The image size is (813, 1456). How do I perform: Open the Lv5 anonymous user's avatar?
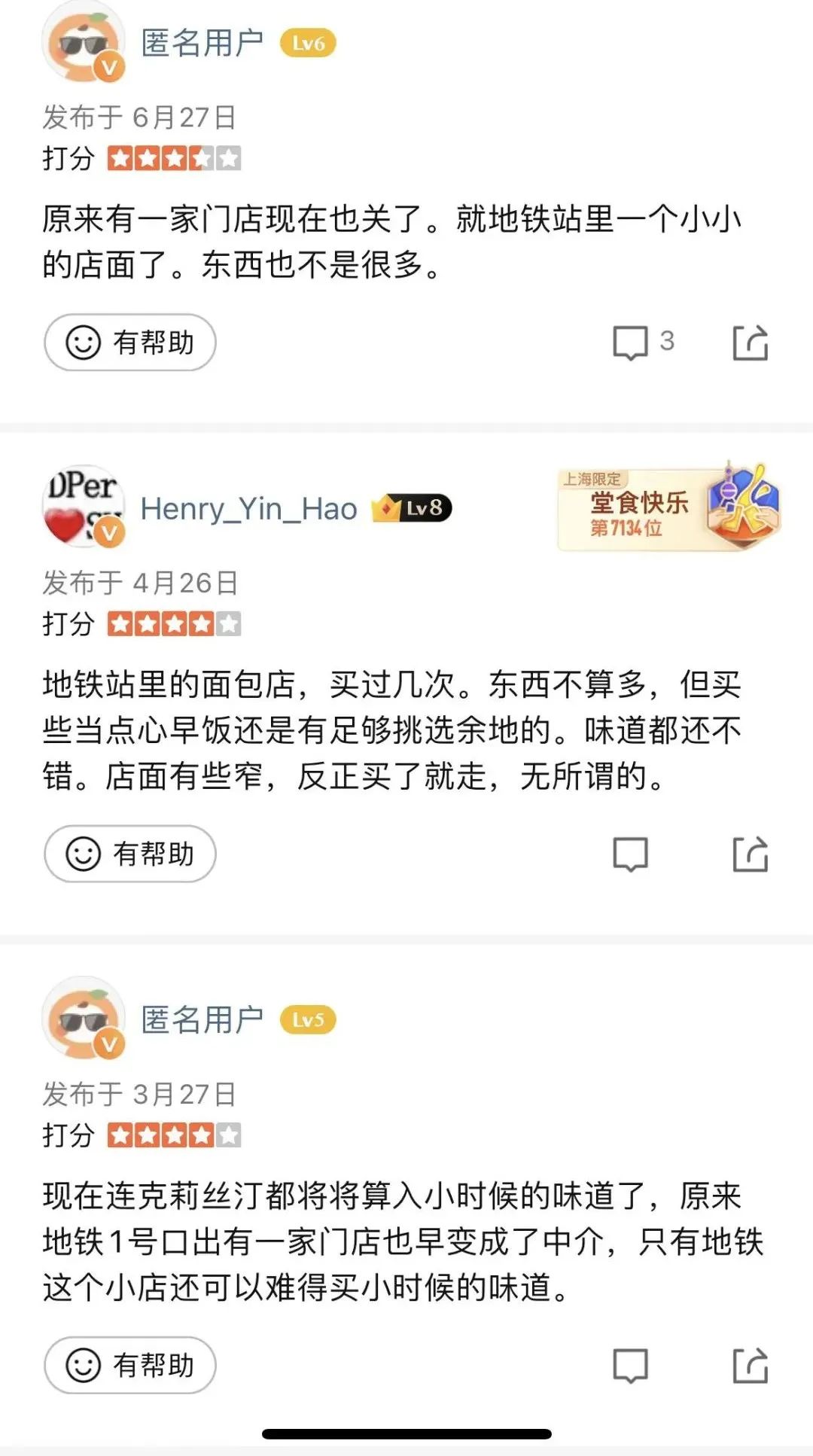click(x=83, y=1019)
